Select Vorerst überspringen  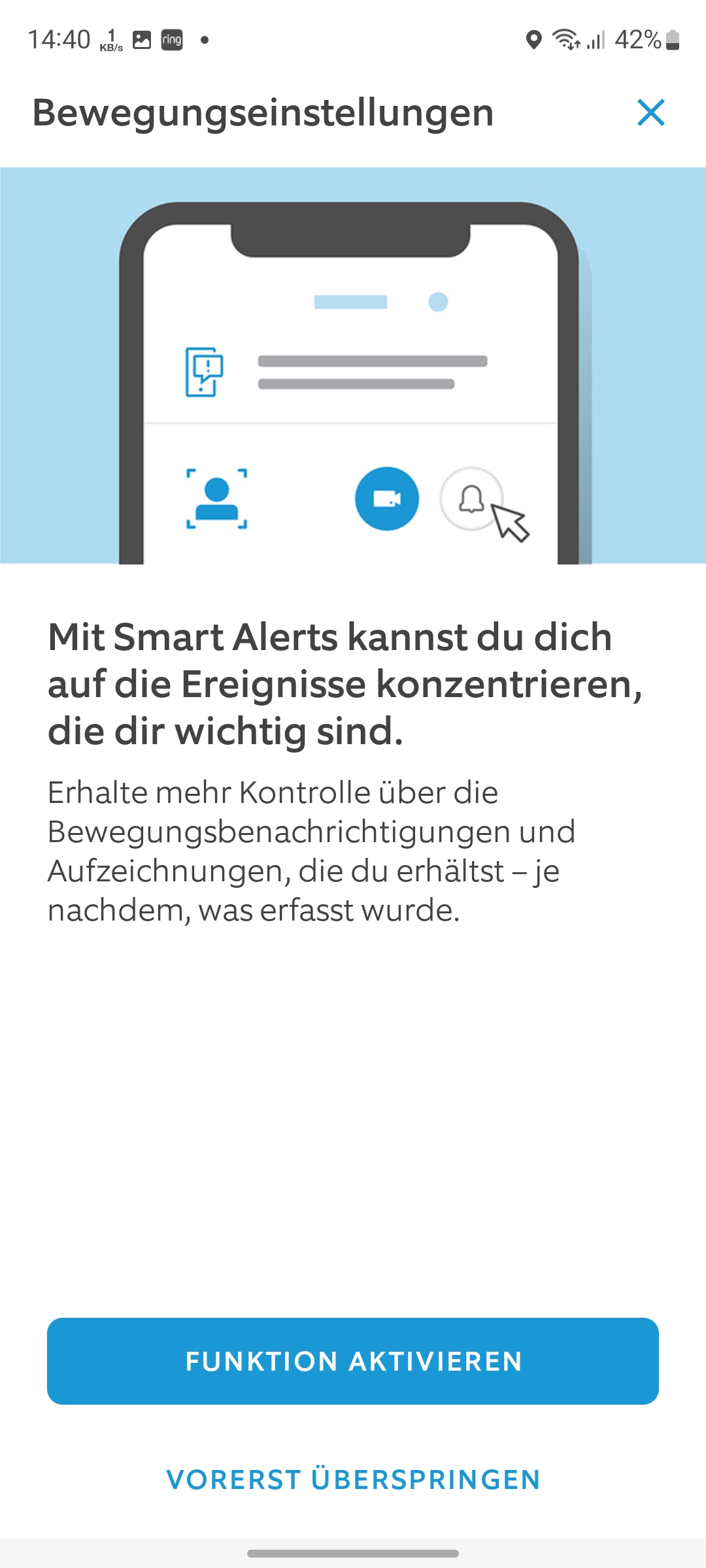click(x=353, y=1480)
